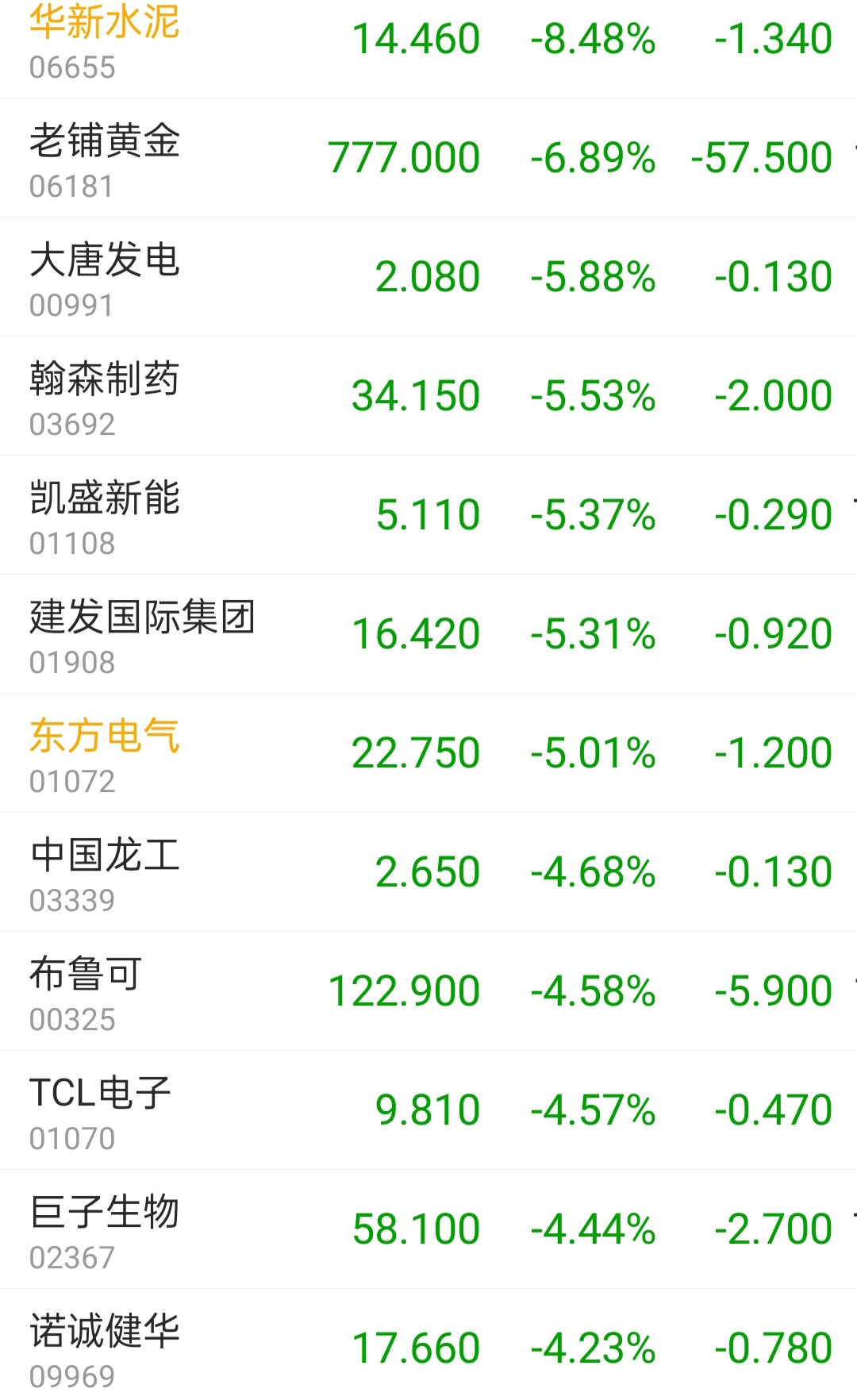
Task: Select TCL电子 01070 stock row
Action: (x=428, y=1110)
